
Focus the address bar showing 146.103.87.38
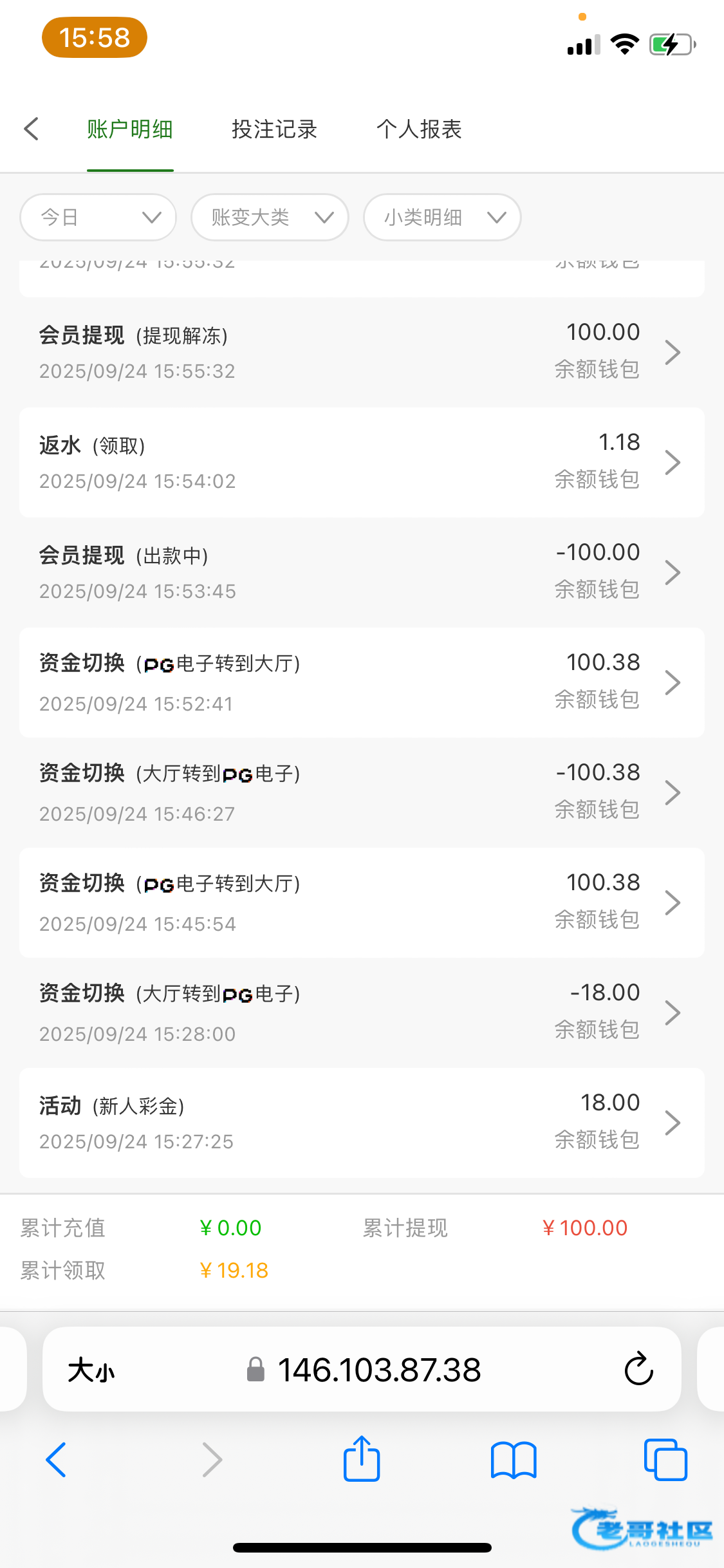[x=362, y=1369]
